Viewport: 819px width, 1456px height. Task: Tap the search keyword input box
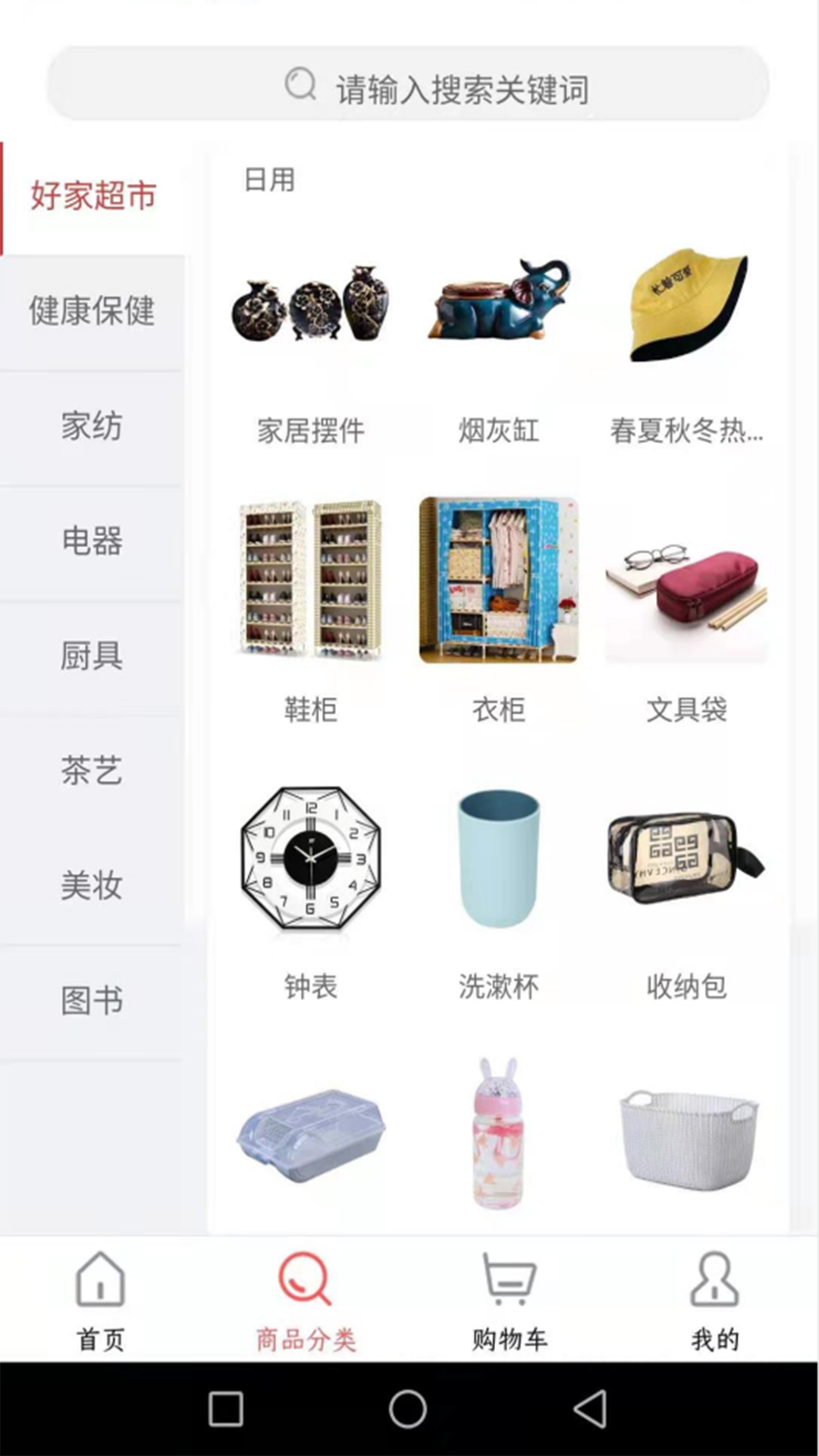[x=408, y=85]
